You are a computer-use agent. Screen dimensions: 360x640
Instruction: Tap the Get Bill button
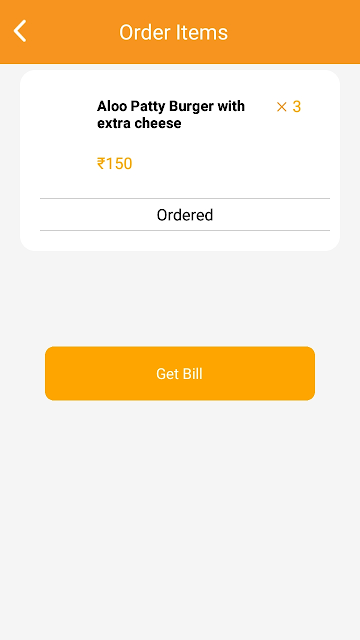pyautogui.click(x=180, y=373)
